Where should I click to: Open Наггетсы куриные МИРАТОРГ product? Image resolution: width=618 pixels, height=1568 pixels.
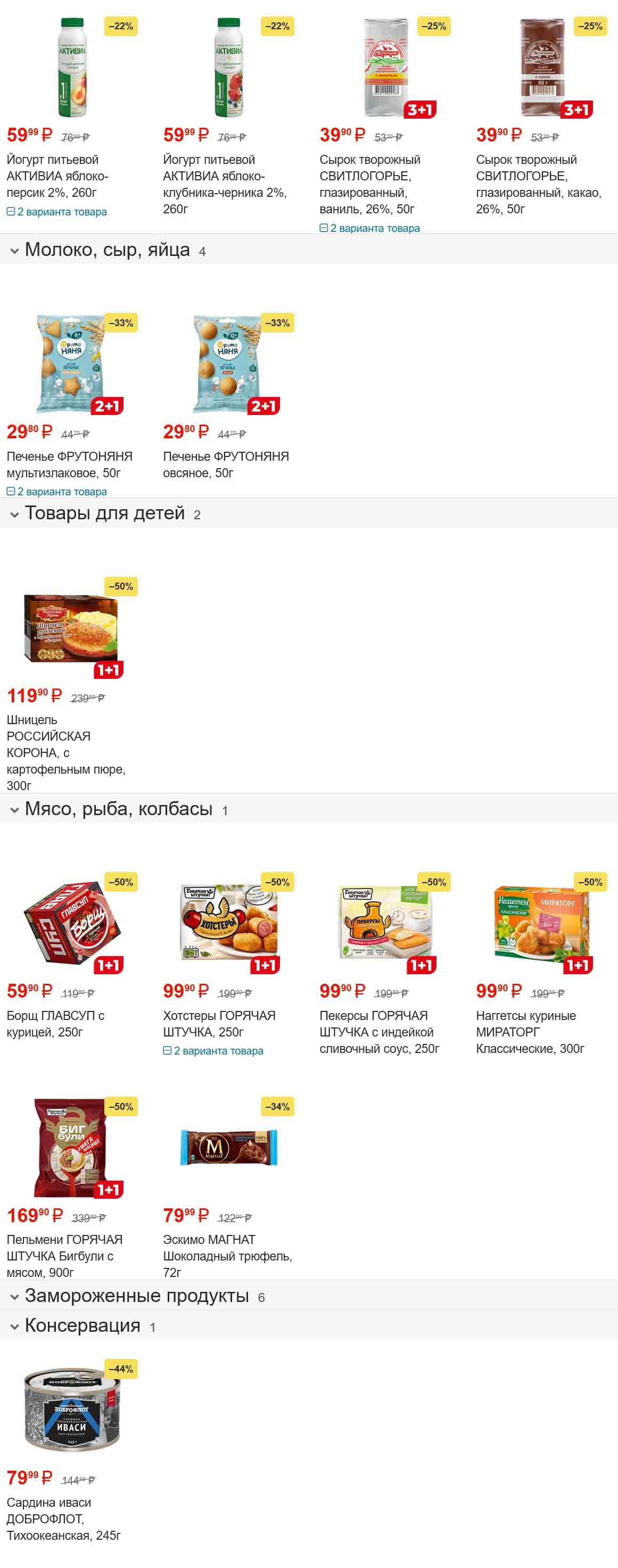point(530,1032)
